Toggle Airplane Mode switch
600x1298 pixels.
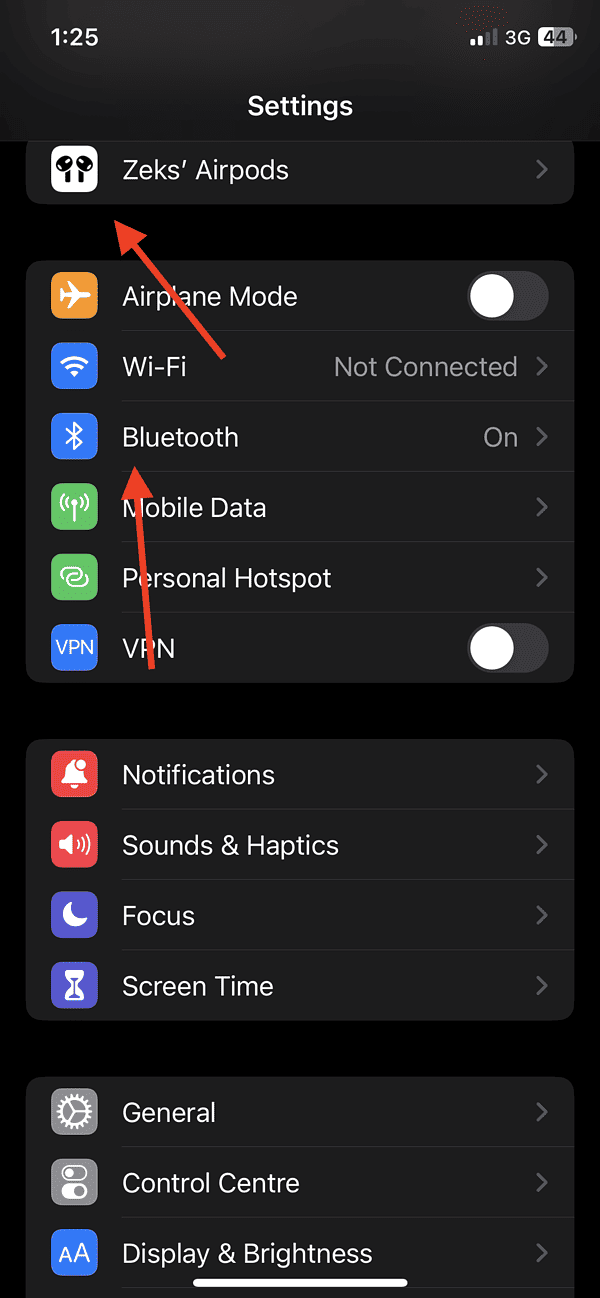click(x=508, y=297)
